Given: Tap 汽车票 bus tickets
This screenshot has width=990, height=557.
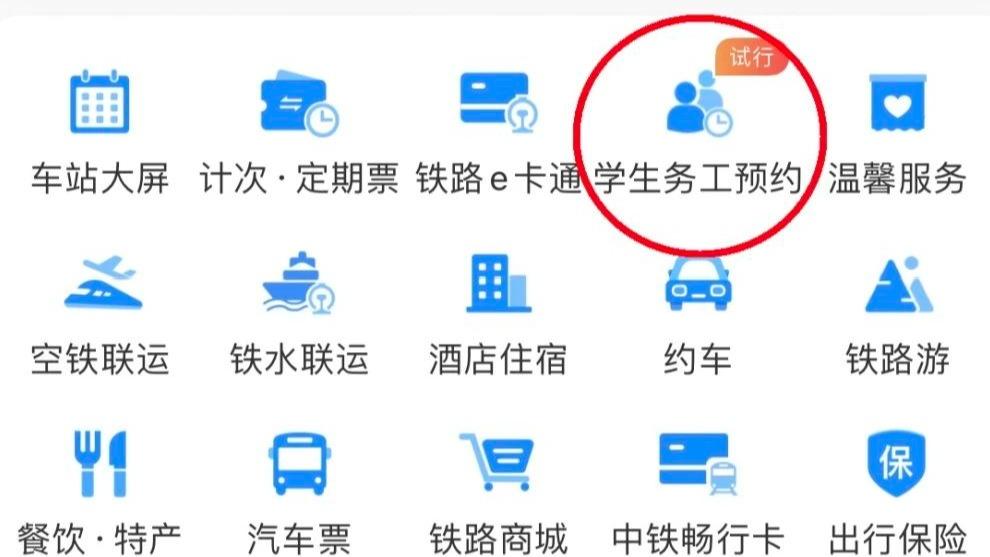Looking at the screenshot, I should pos(299,465).
